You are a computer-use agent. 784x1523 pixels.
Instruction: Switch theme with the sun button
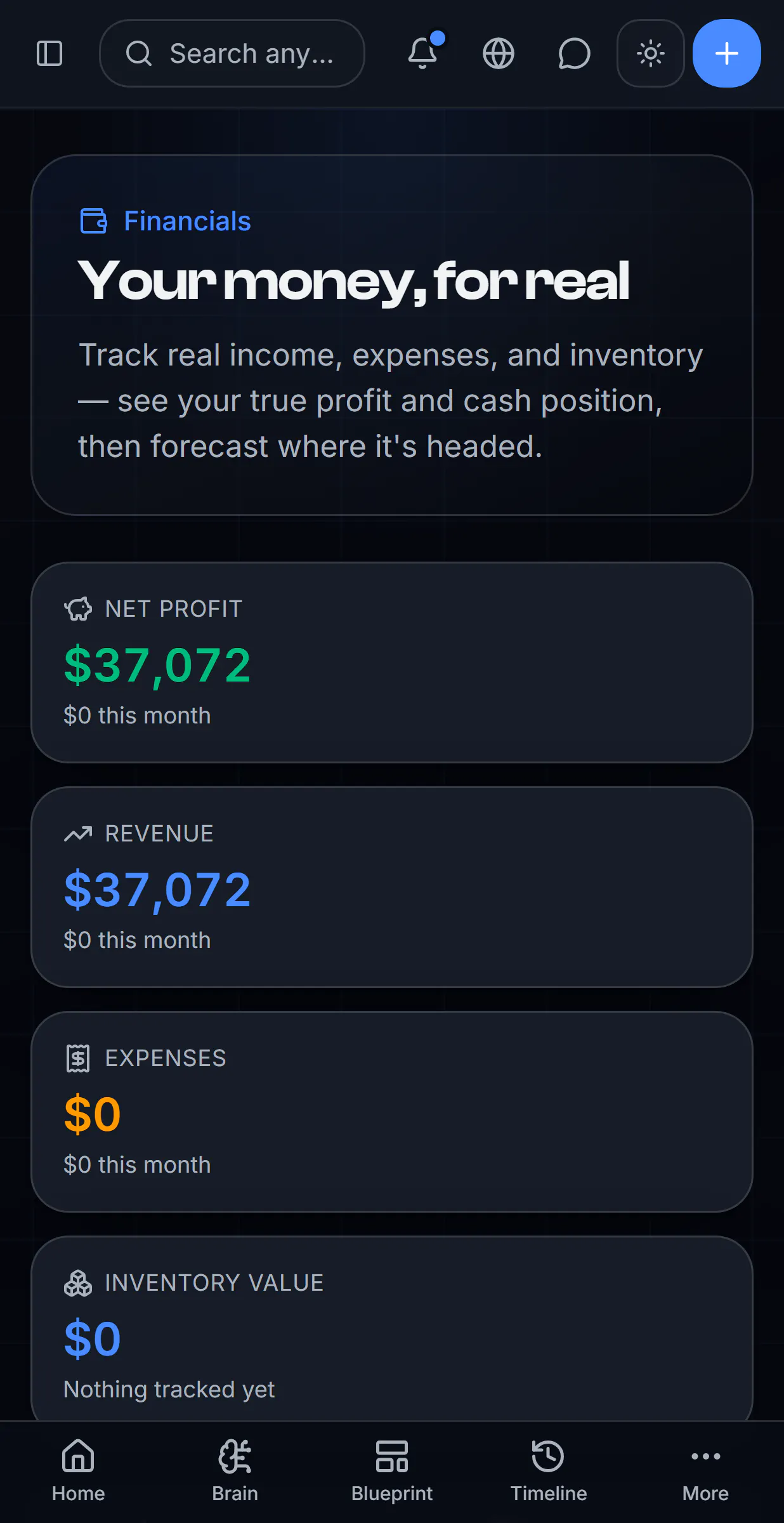pyautogui.click(x=651, y=53)
